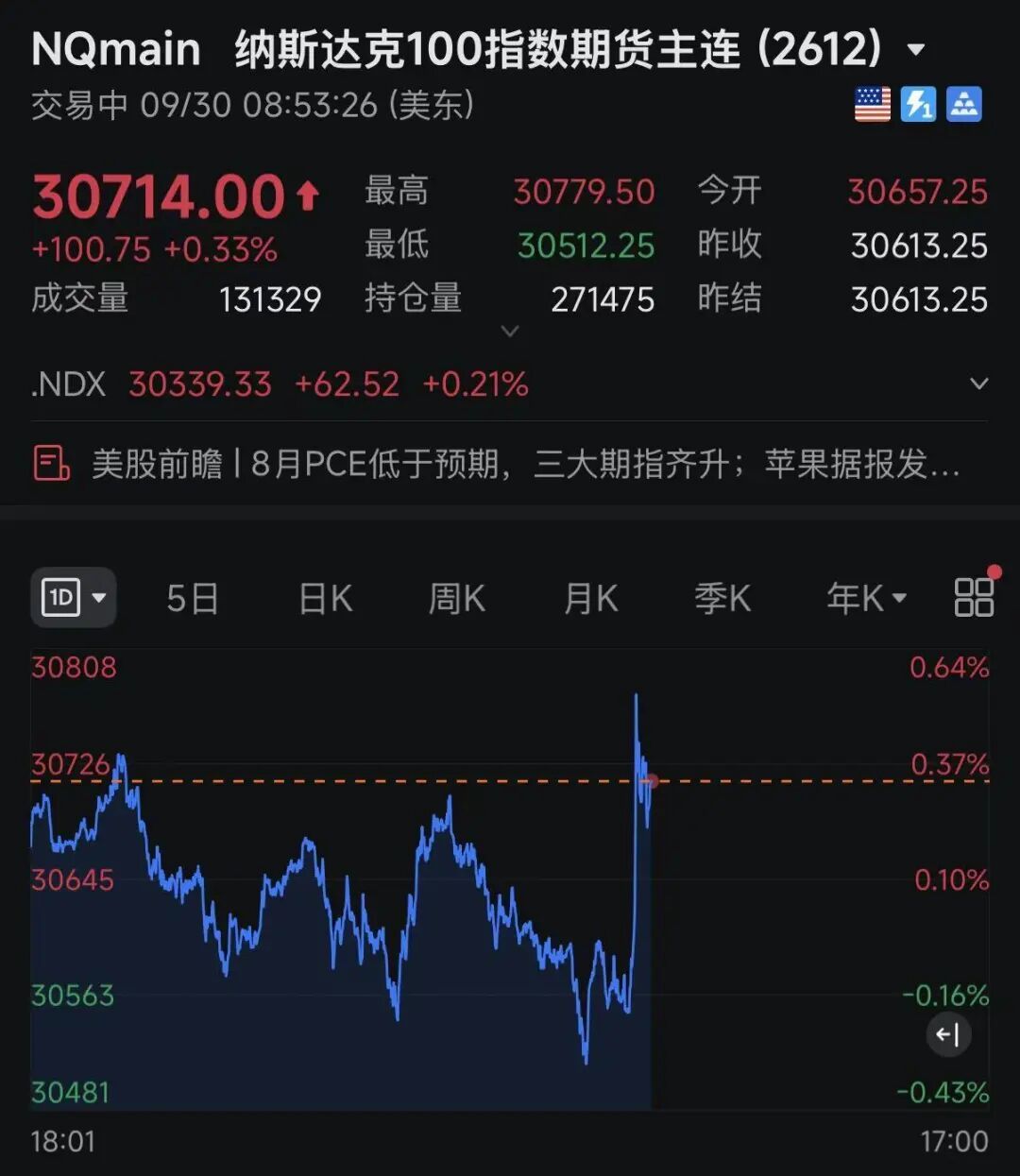Open the 年K dropdown
The width and height of the screenshot is (1020, 1176).
(x=866, y=598)
